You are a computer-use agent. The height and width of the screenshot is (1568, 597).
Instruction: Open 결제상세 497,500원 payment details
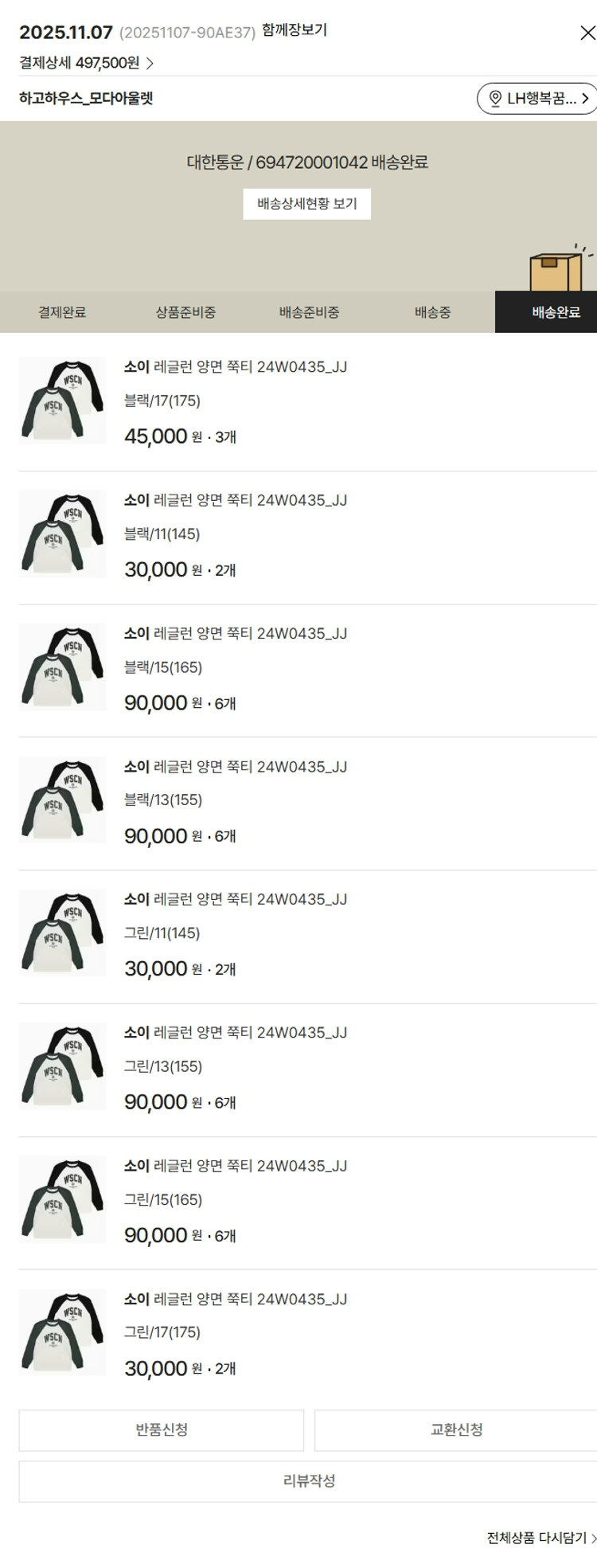pos(86,63)
